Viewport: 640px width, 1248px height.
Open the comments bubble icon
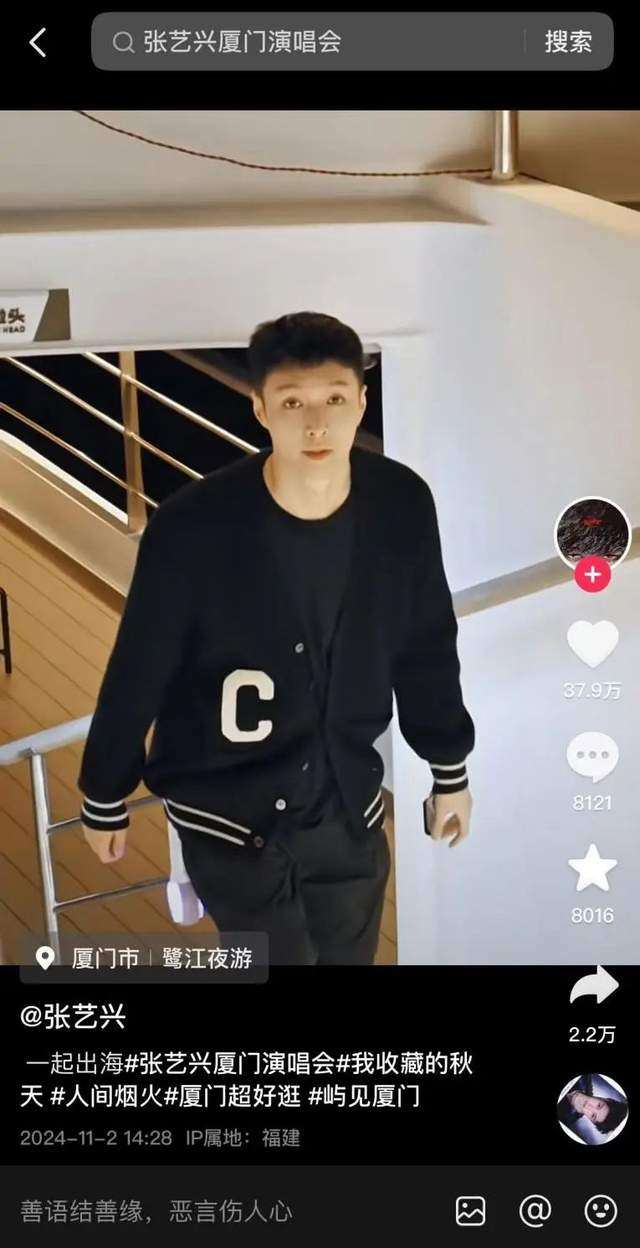592,758
